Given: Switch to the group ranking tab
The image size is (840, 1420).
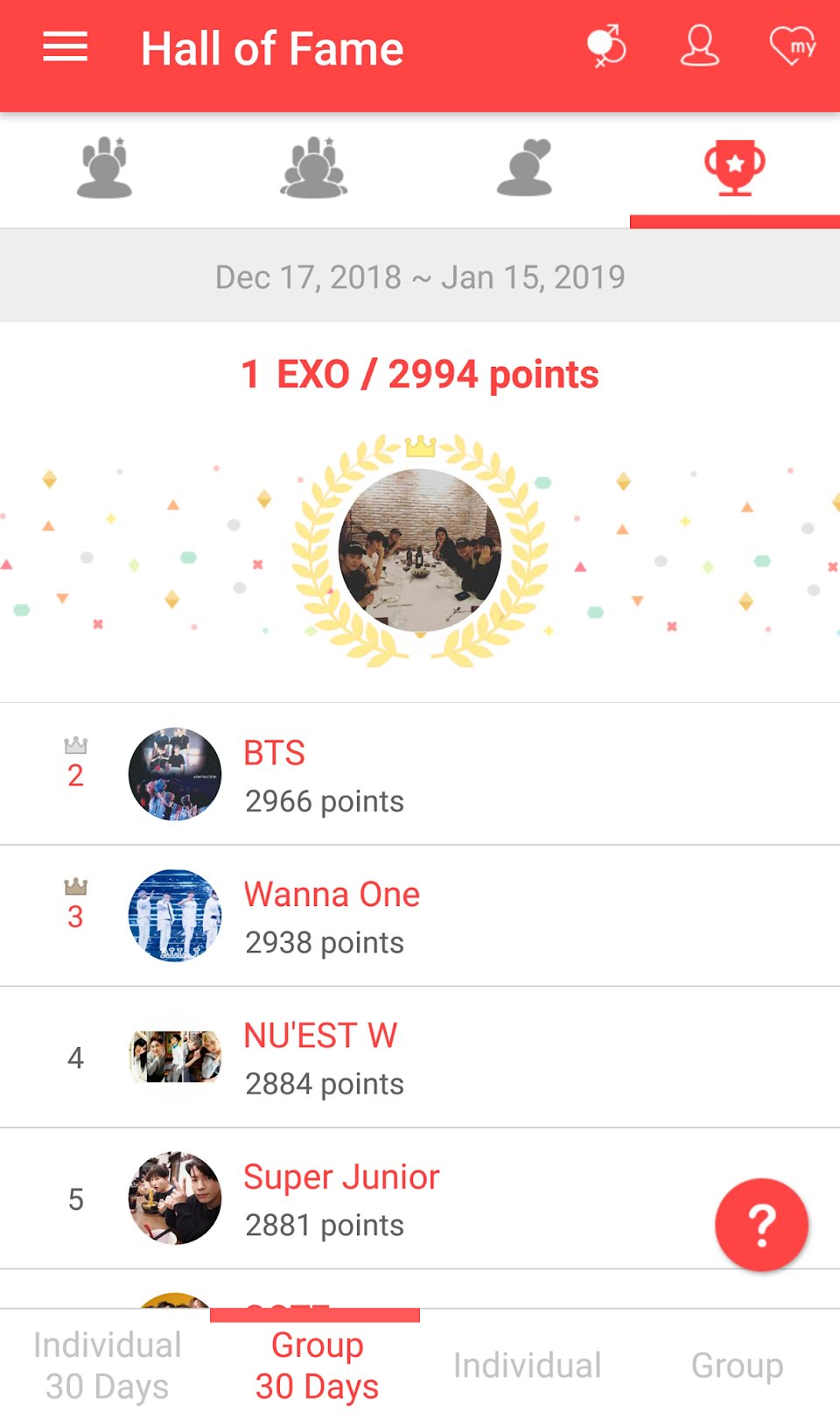Looking at the screenshot, I should 314,168.
